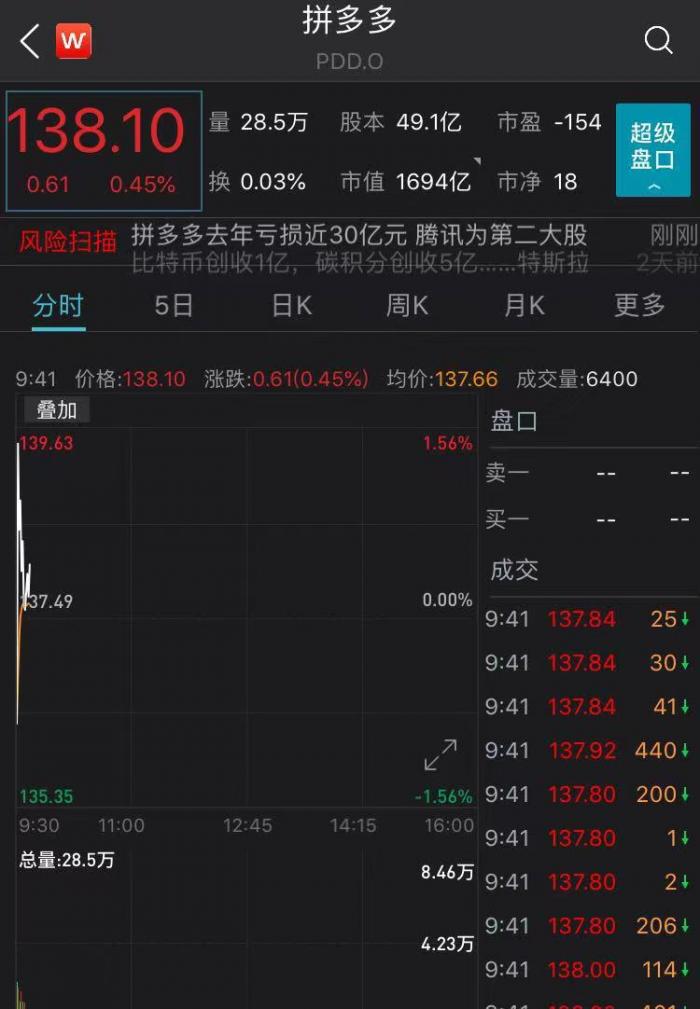700x1009 pixels.
Task: Tap the 叠加 overlay button
Action: 56,409
